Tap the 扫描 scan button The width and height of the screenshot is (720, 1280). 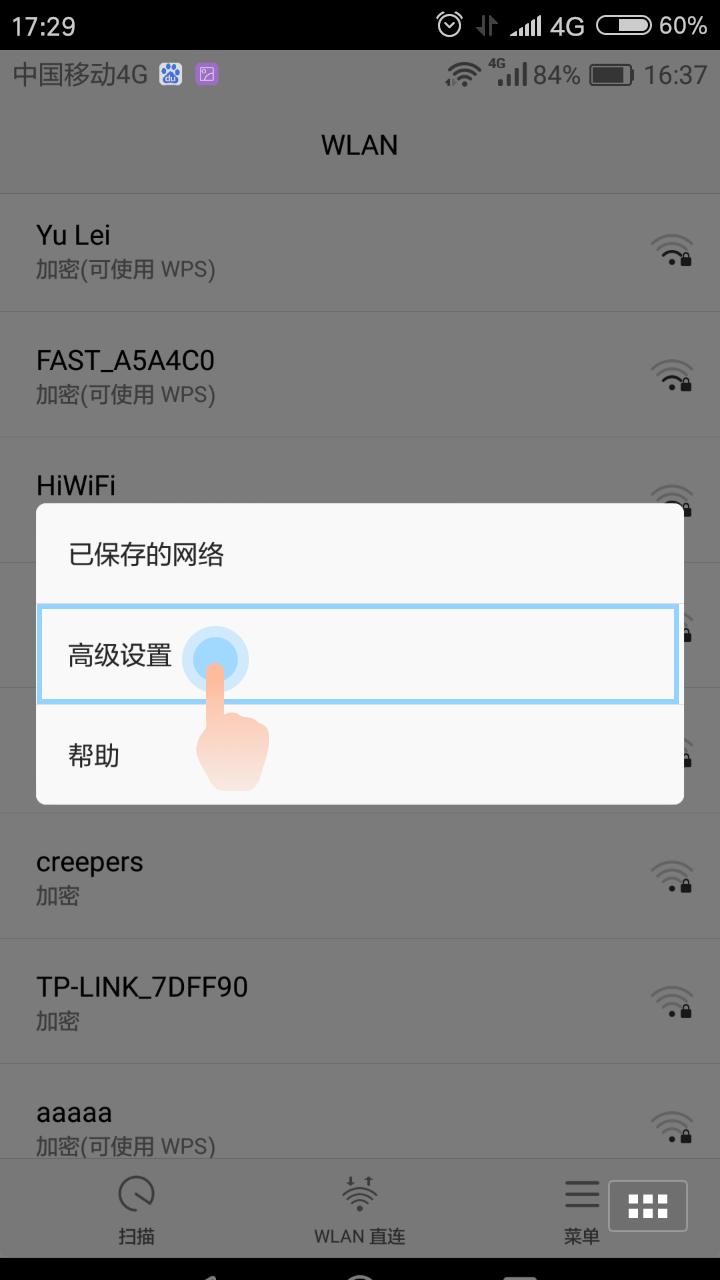coord(137,1210)
